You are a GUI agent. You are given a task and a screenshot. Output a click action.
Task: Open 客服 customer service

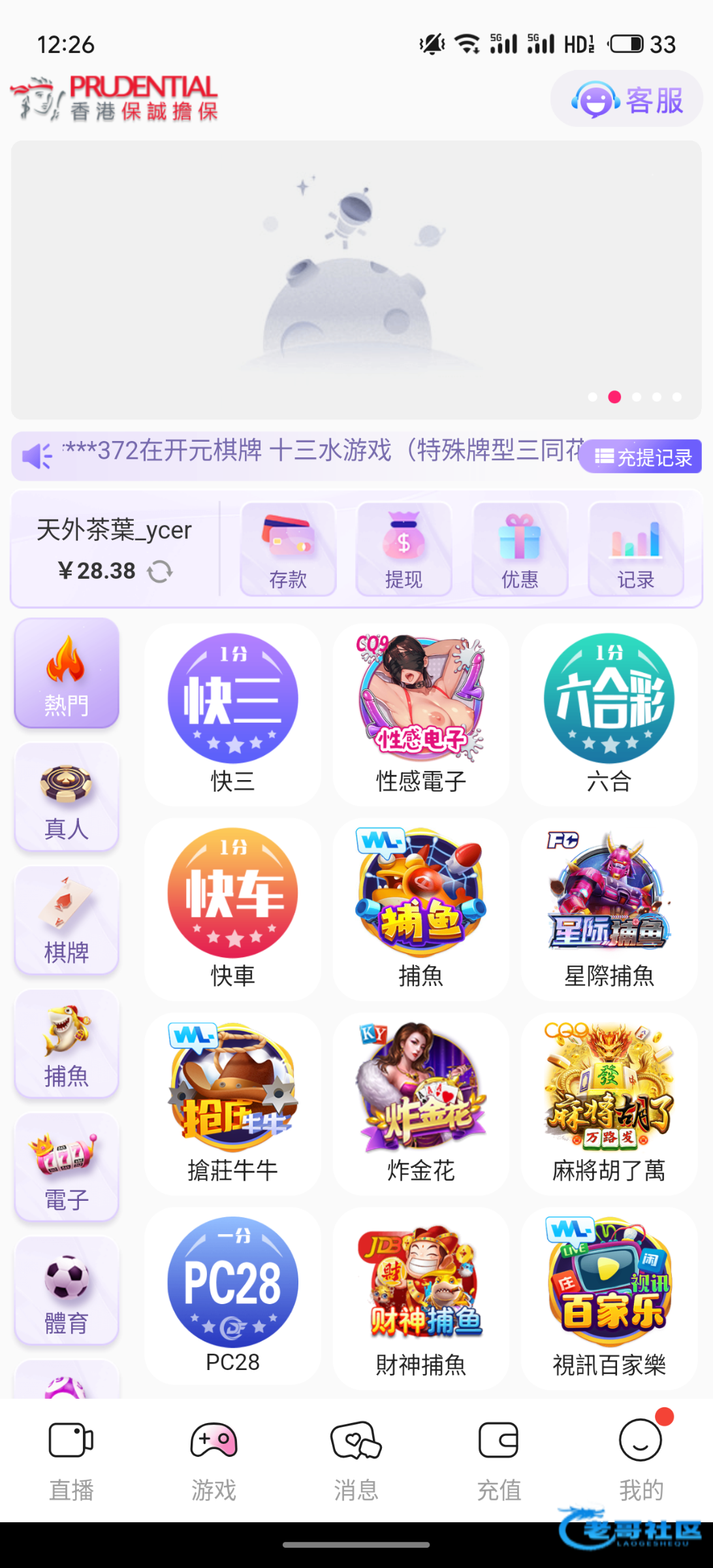pyautogui.click(x=626, y=99)
